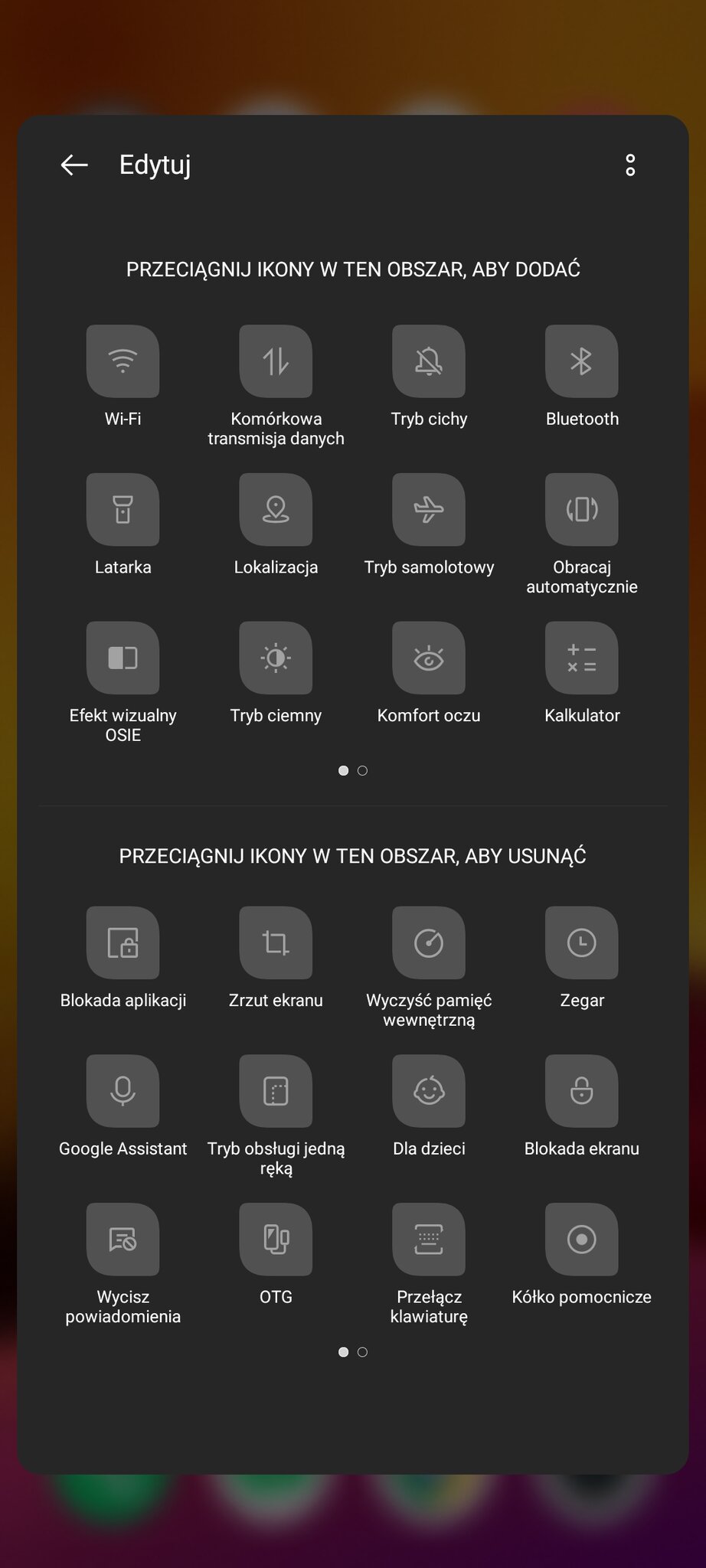
Task: Tap the Google Assistant tile
Action: pyautogui.click(x=123, y=1091)
